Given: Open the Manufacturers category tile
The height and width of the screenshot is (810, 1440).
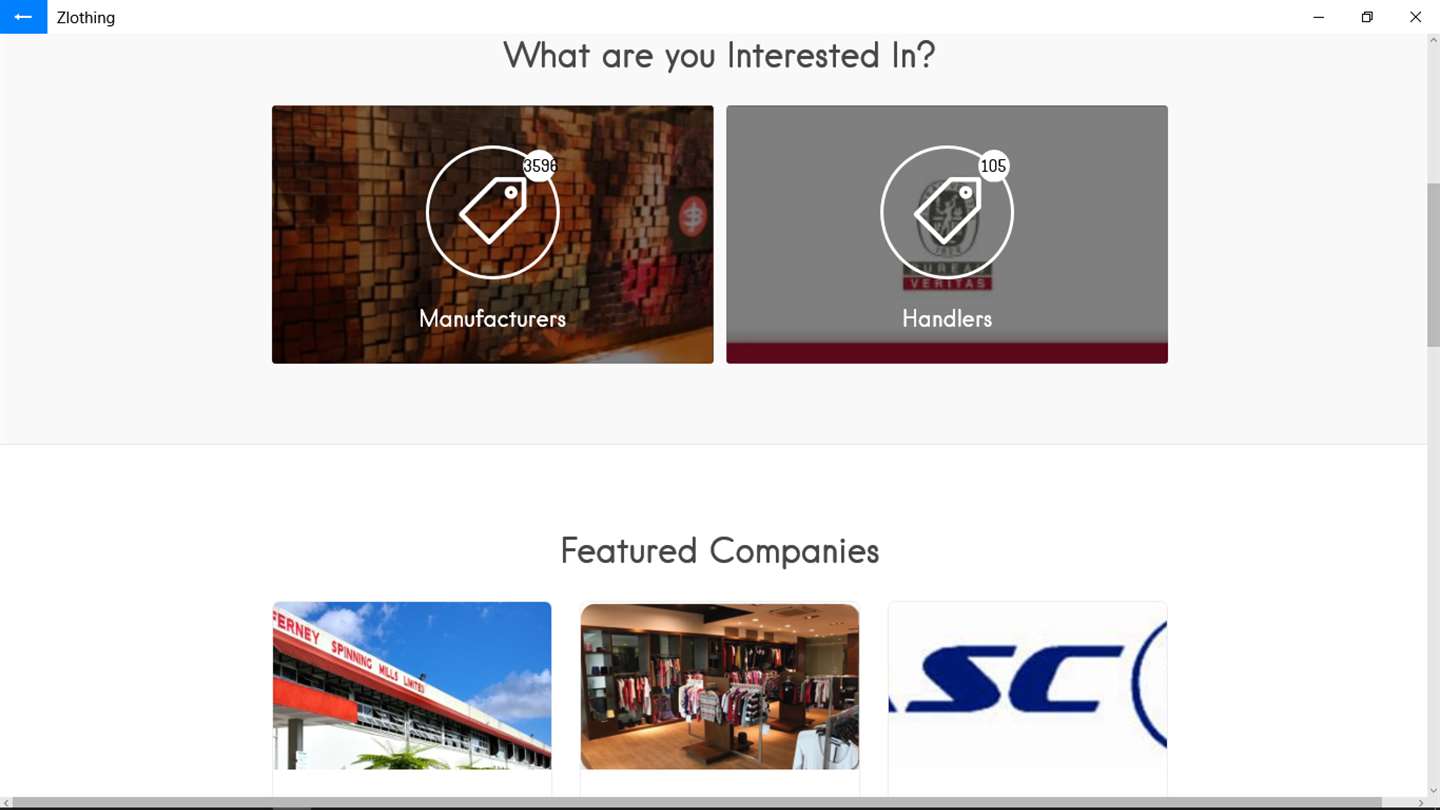Looking at the screenshot, I should click(492, 234).
